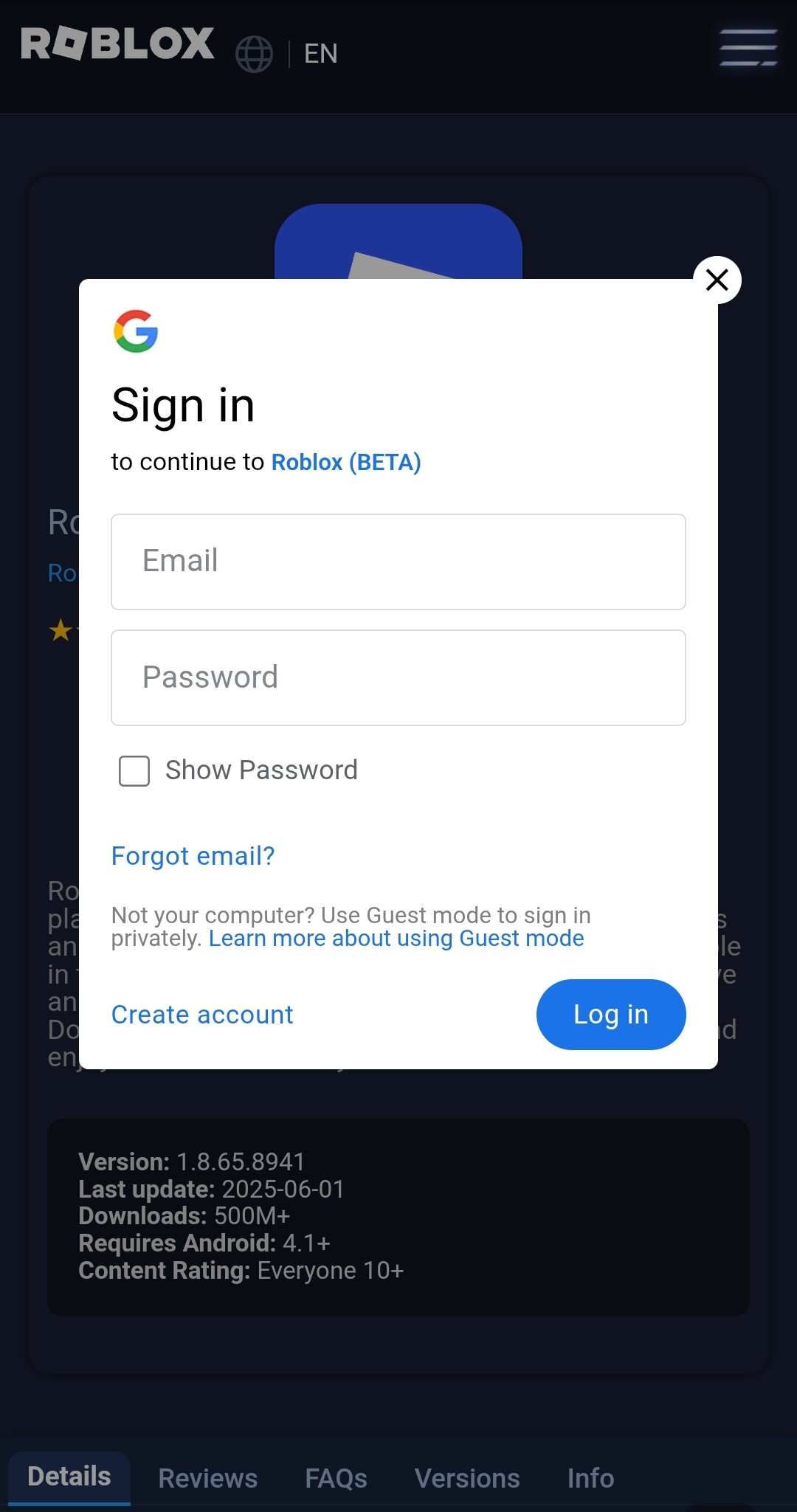The height and width of the screenshot is (1512, 797).
Task: Close the sign-in dialog
Action: pos(717,280)
